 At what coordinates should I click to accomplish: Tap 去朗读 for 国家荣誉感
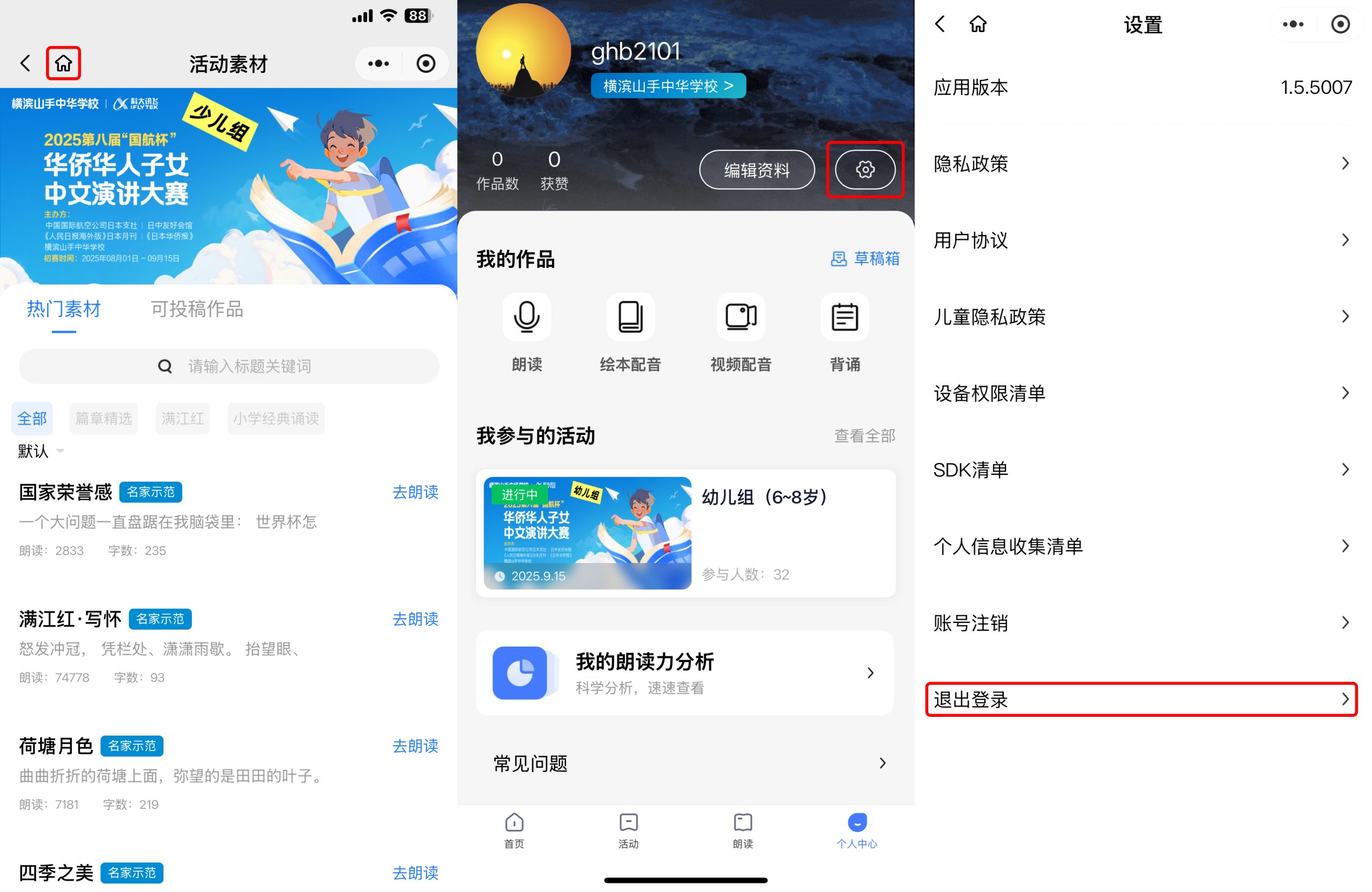pos(415,491)
